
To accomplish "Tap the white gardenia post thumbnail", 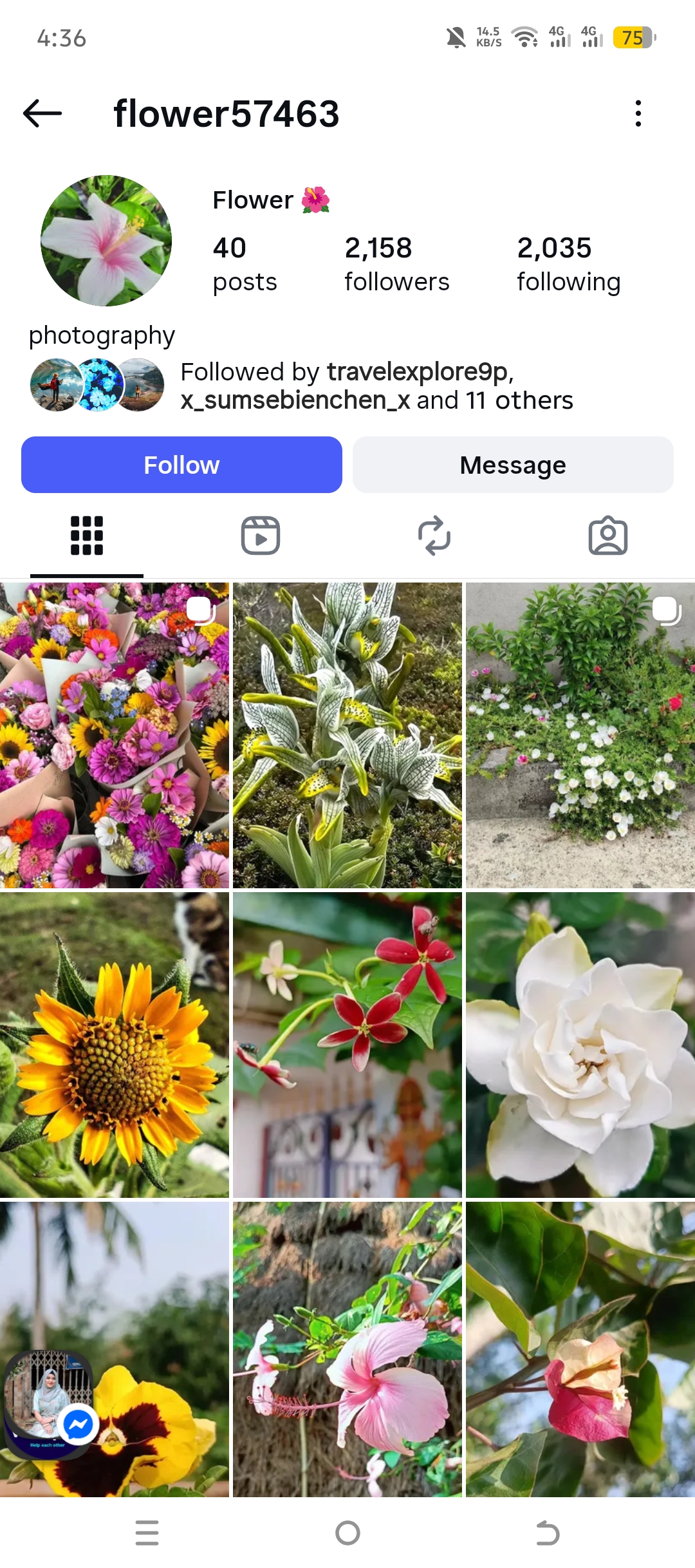I will tap(579, 1043).
